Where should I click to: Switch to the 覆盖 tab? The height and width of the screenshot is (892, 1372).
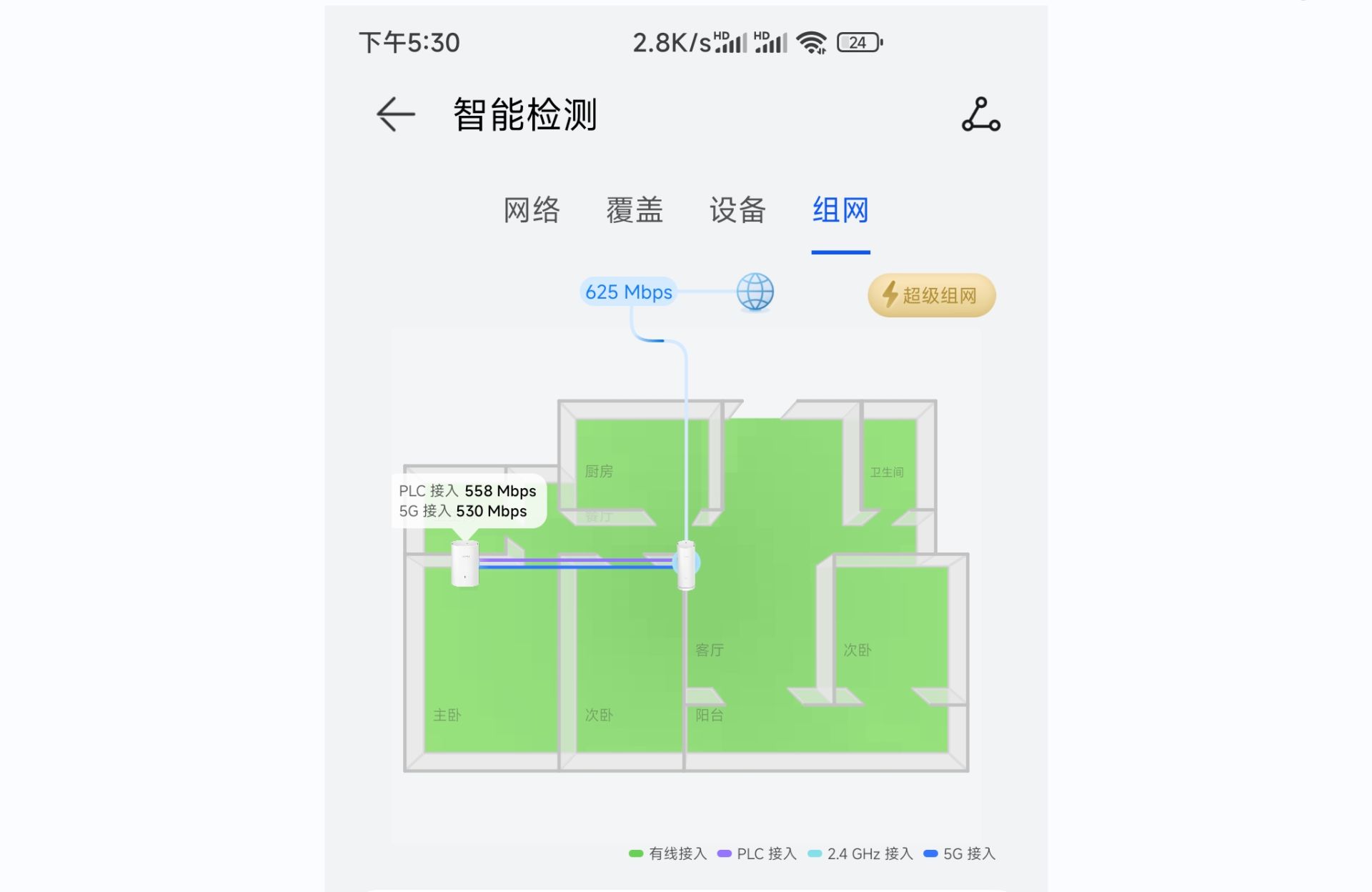point(635,210)
